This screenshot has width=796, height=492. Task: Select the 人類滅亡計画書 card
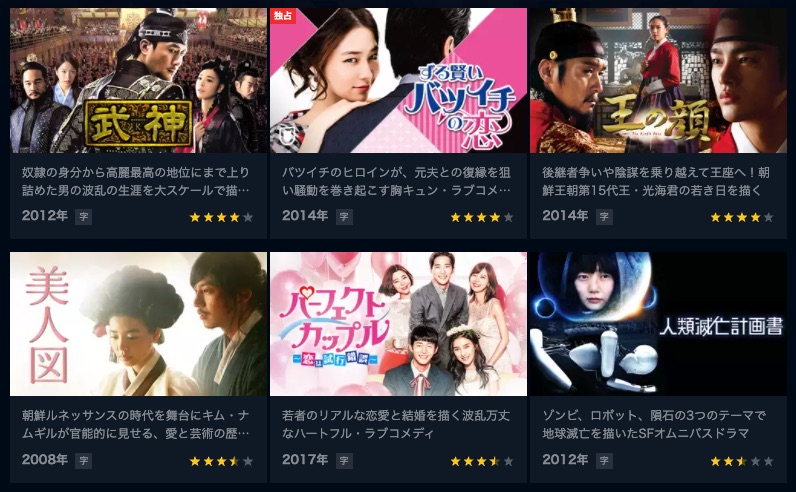(658, 324)
